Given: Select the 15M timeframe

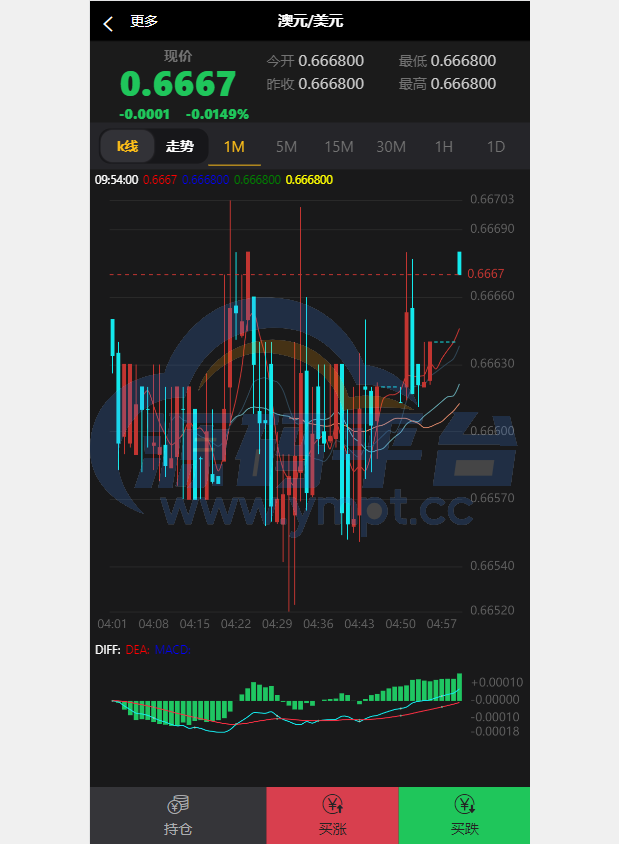Looking at the screenshot, I should [339, 146].
